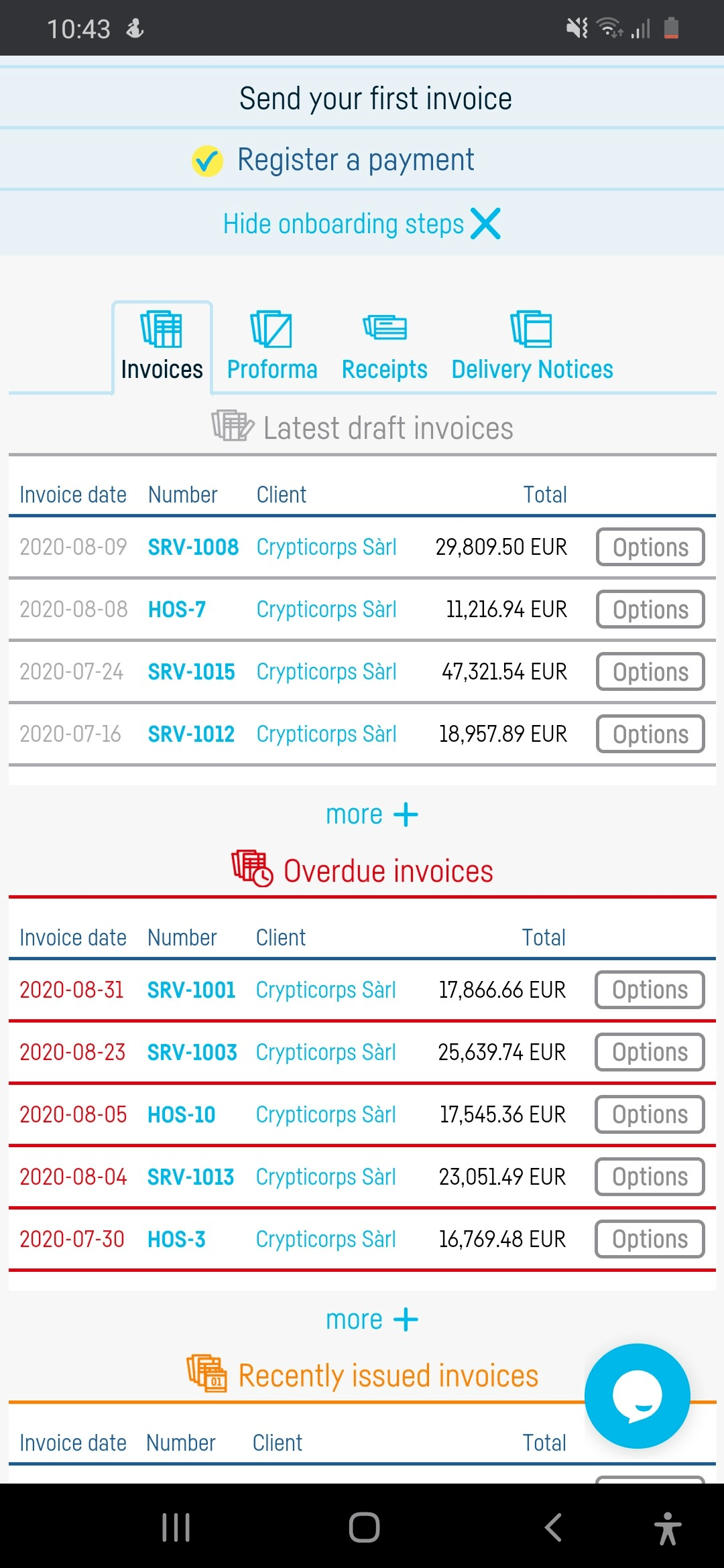Switch to the Receipts tab
The height and width of the screenshot is (1568, 724).
[384, 346]
